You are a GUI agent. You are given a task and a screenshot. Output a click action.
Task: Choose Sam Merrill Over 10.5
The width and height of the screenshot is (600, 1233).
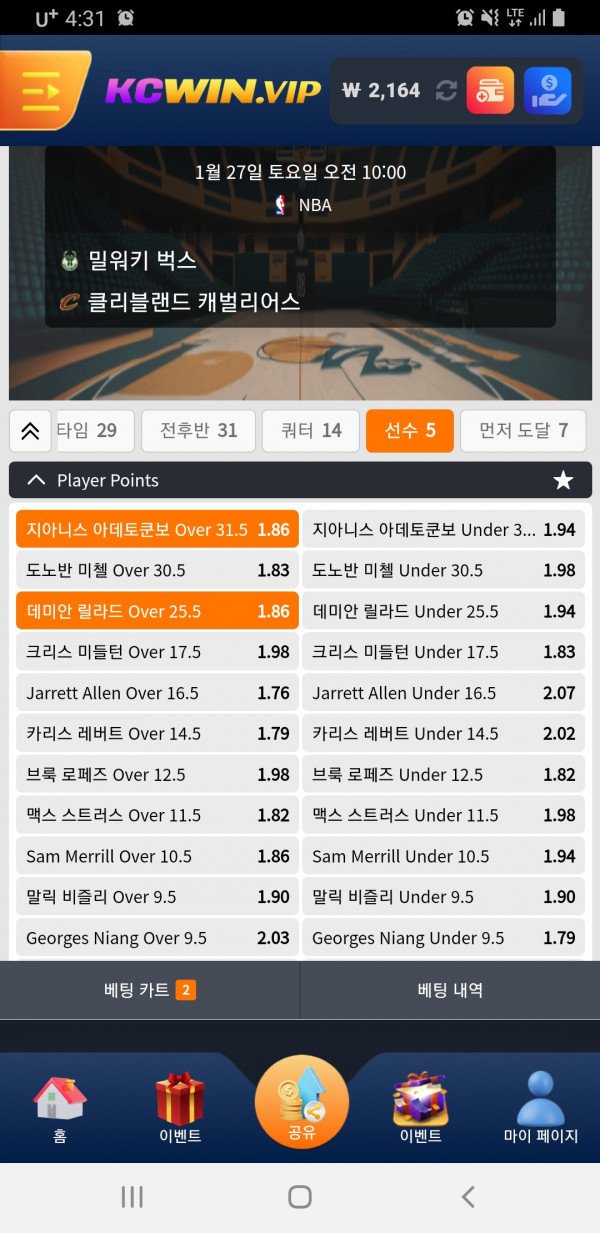[x=157, y=856]
